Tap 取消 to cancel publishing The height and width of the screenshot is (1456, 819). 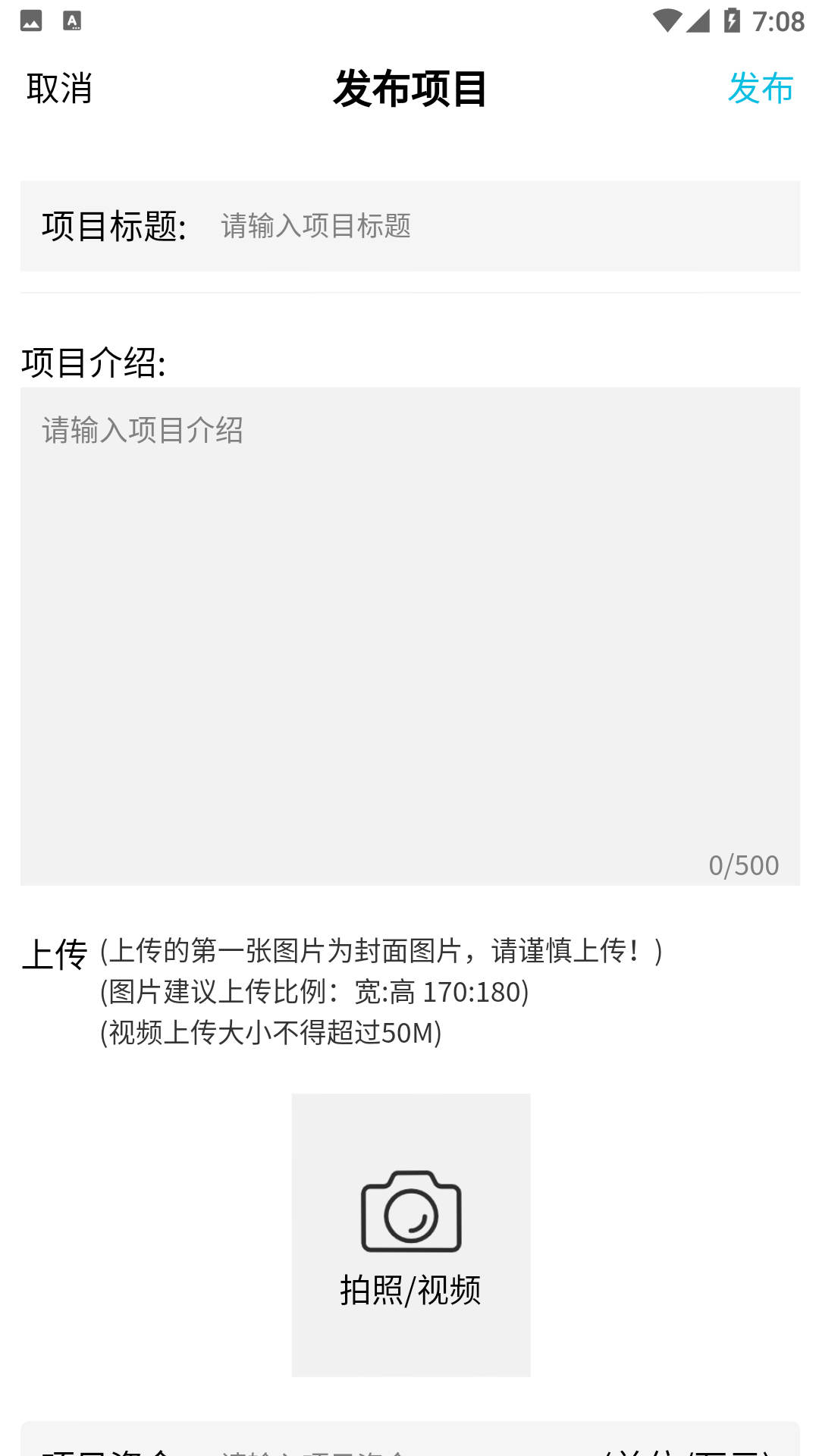[x=61, y=89]
